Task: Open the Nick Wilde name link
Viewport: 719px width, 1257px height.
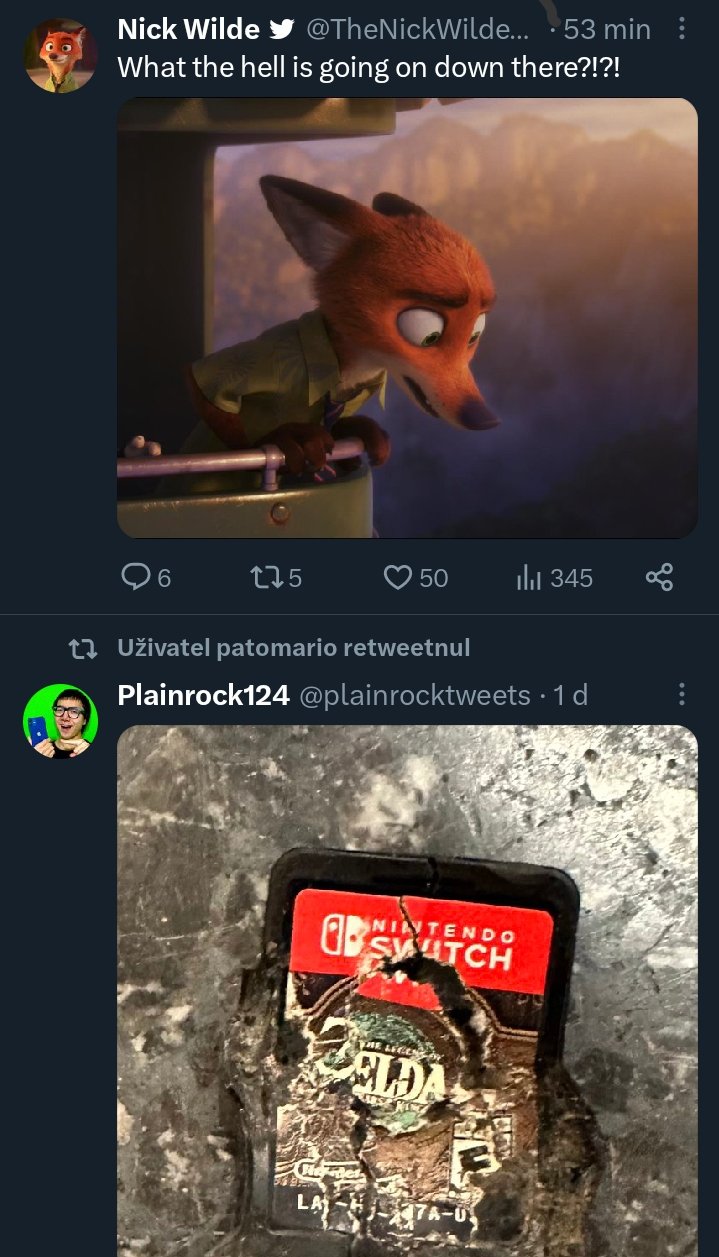Action: (188, 30)
